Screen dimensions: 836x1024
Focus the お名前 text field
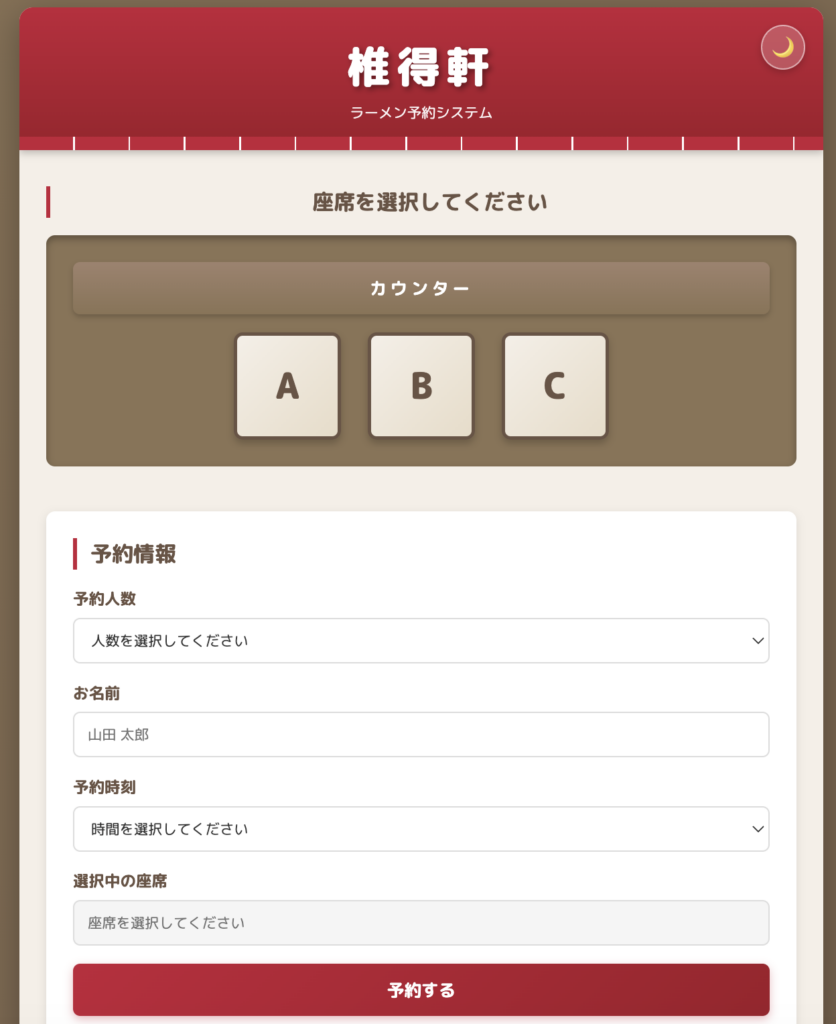click(421, 734)
